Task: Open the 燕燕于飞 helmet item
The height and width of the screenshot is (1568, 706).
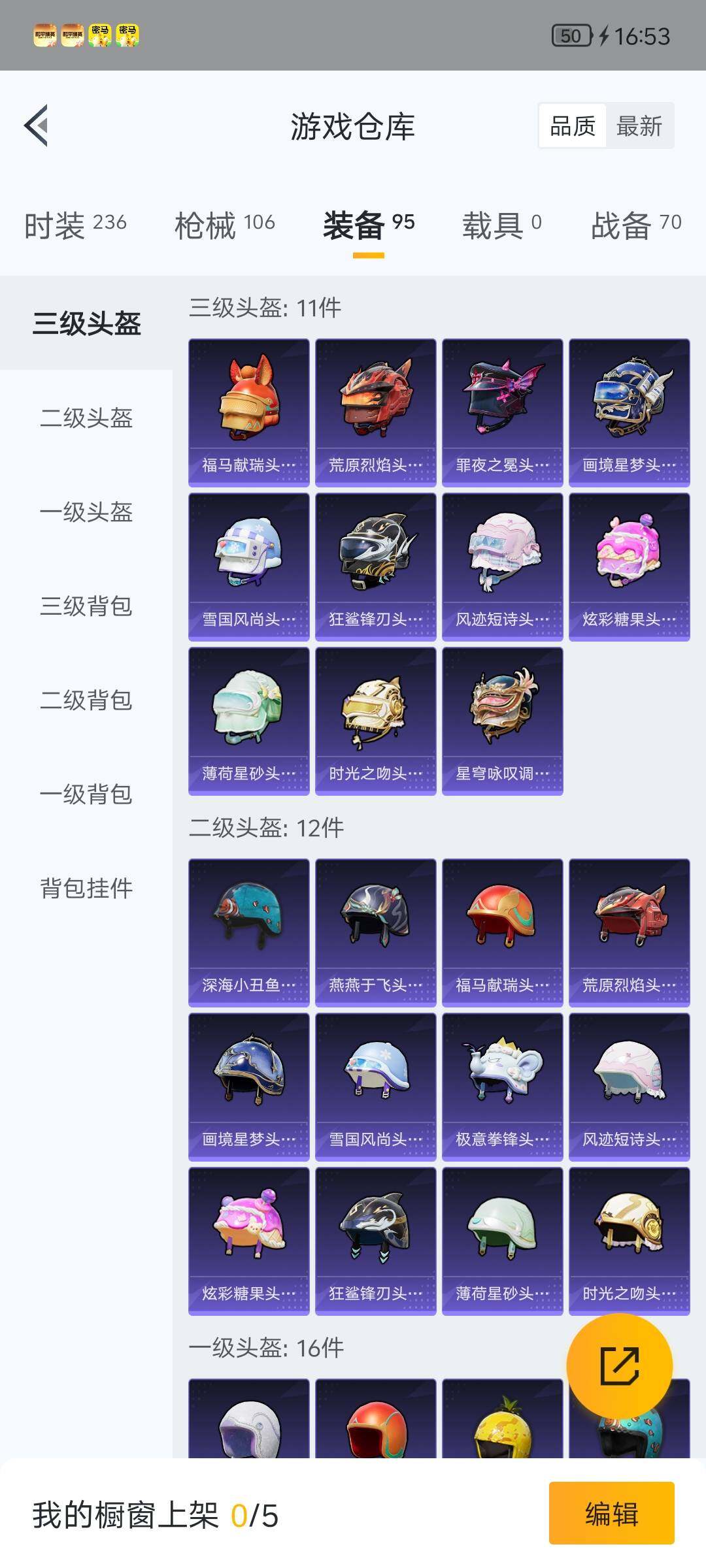Action: click(x=375, y=932)
